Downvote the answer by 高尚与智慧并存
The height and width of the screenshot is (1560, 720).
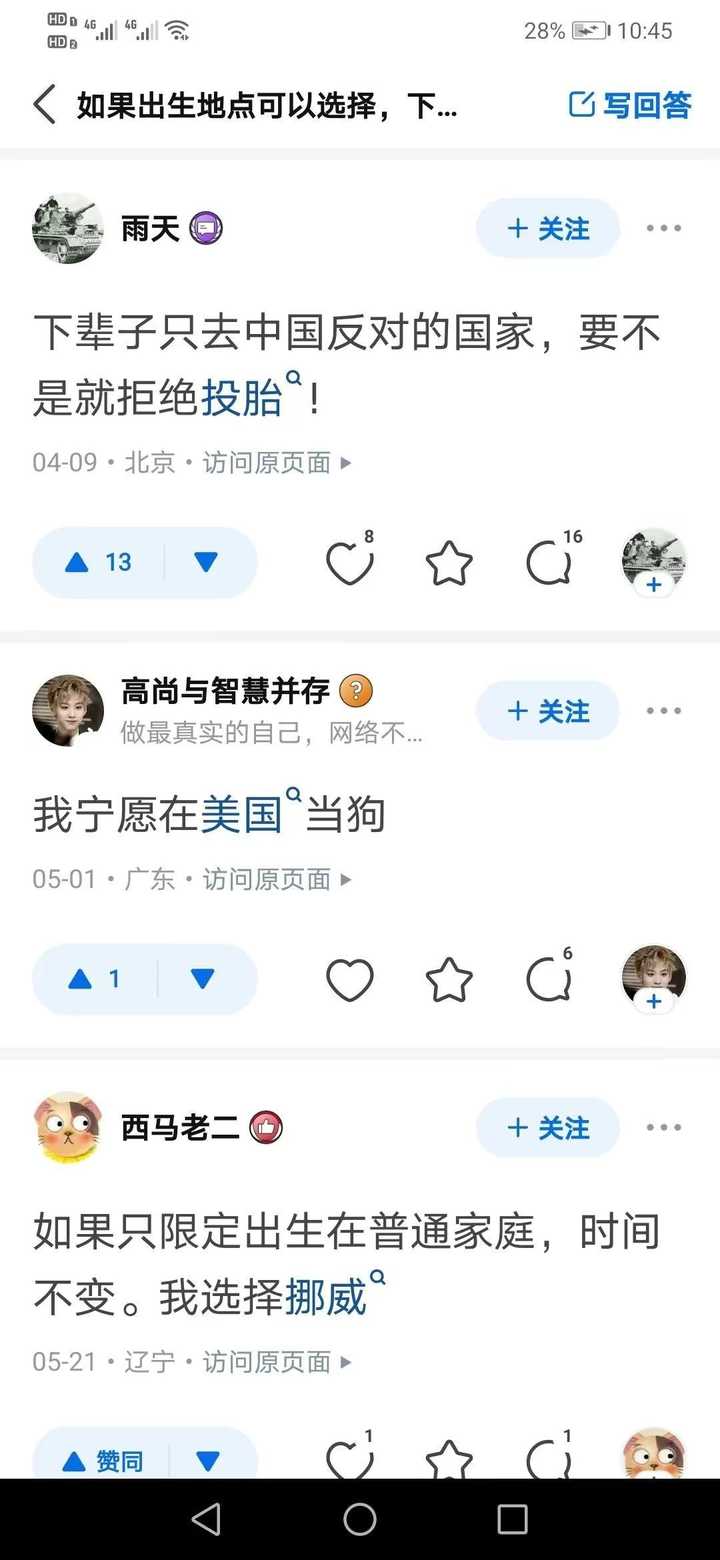coord(204,980)
